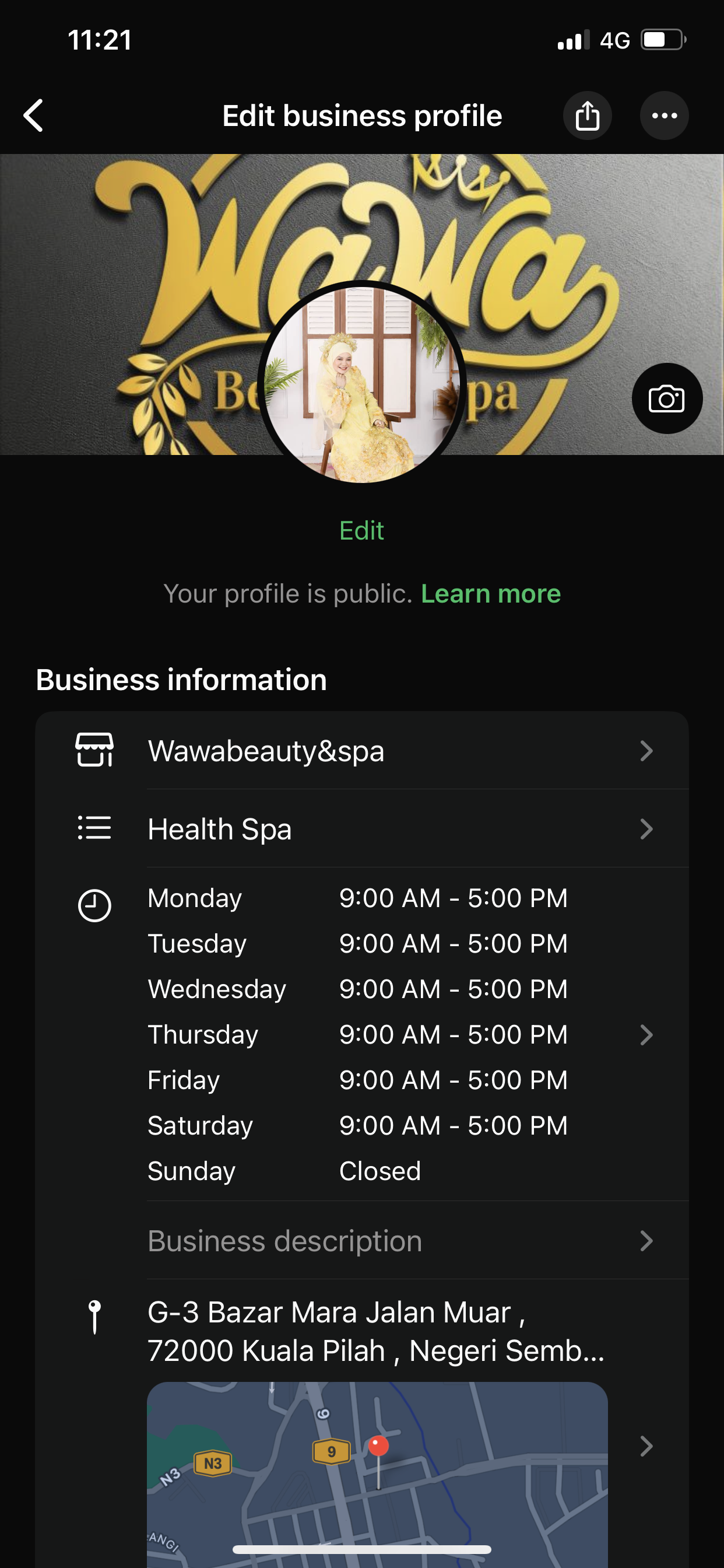Share the business profile
The image size is (724, 1568).
(x=587, y=116)
